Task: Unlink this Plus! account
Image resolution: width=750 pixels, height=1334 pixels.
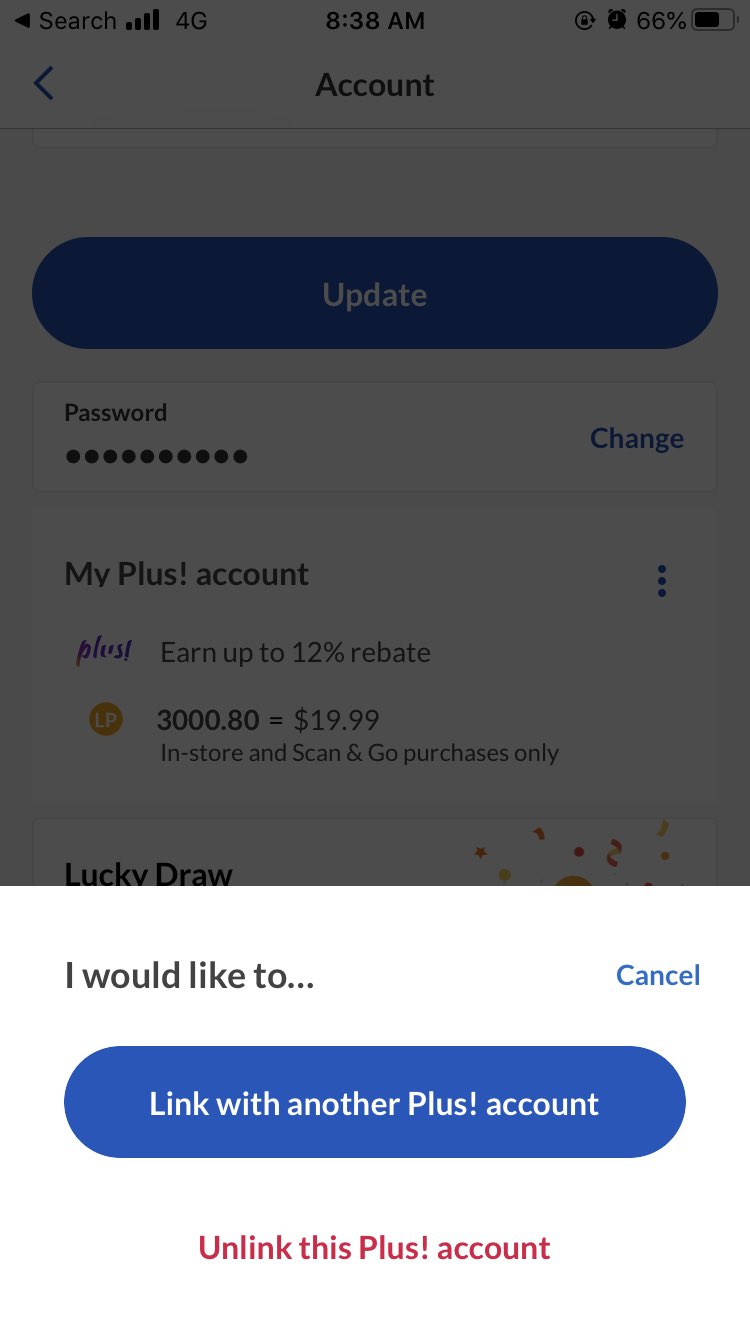Action: pyautogui.click(x=374, y=1247)
